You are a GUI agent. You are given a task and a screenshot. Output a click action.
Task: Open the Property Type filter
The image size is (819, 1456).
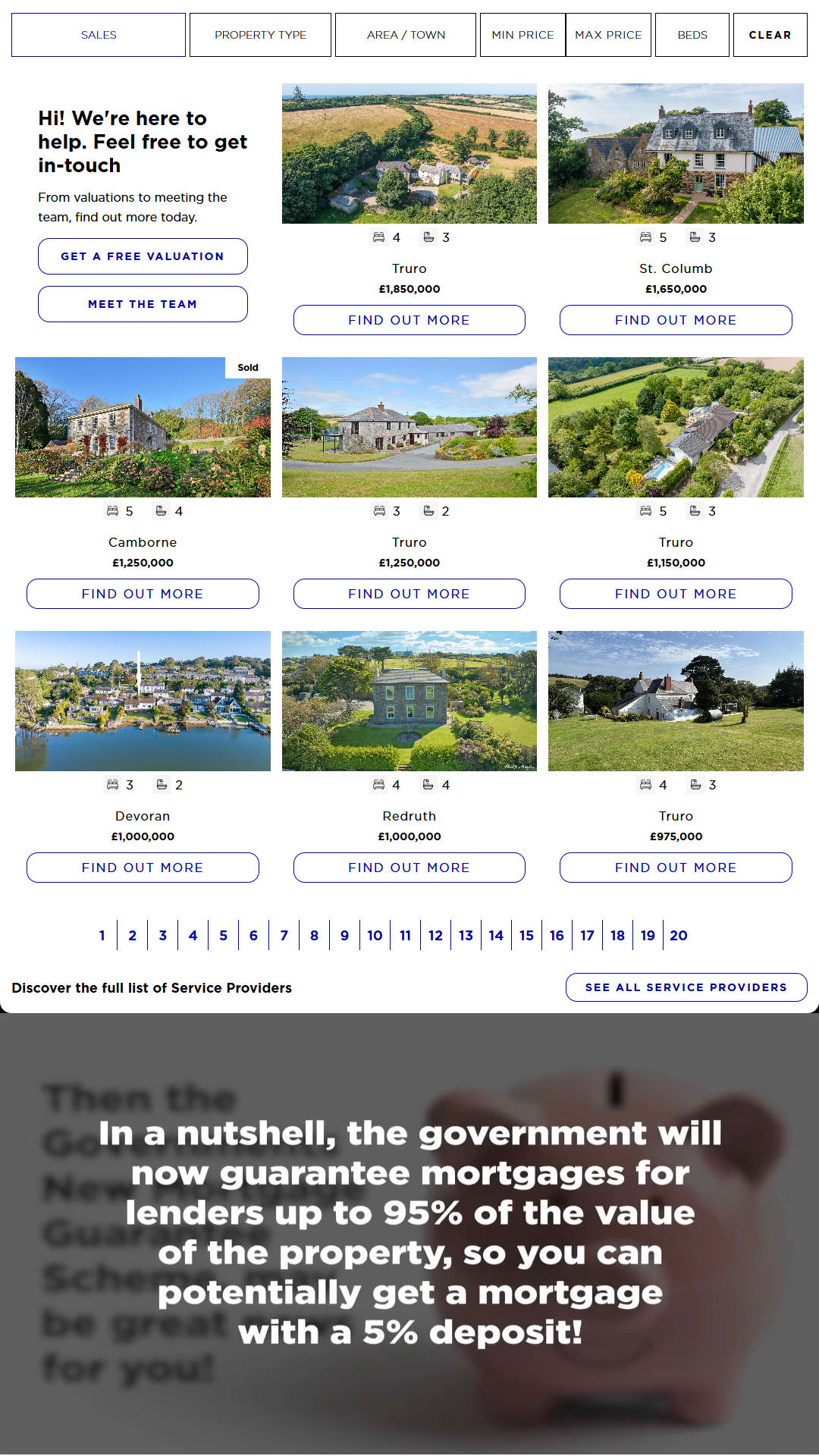click(260, 35)
